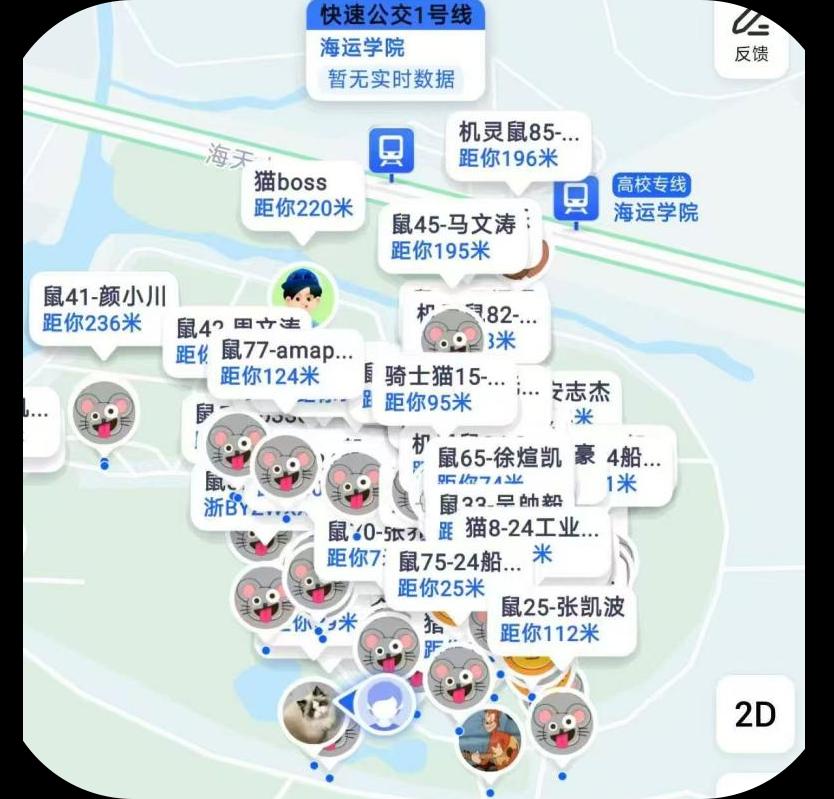This screenshot has height=799, width=834.
Task: Toggle the 2D map view
Action: [755, 713]
